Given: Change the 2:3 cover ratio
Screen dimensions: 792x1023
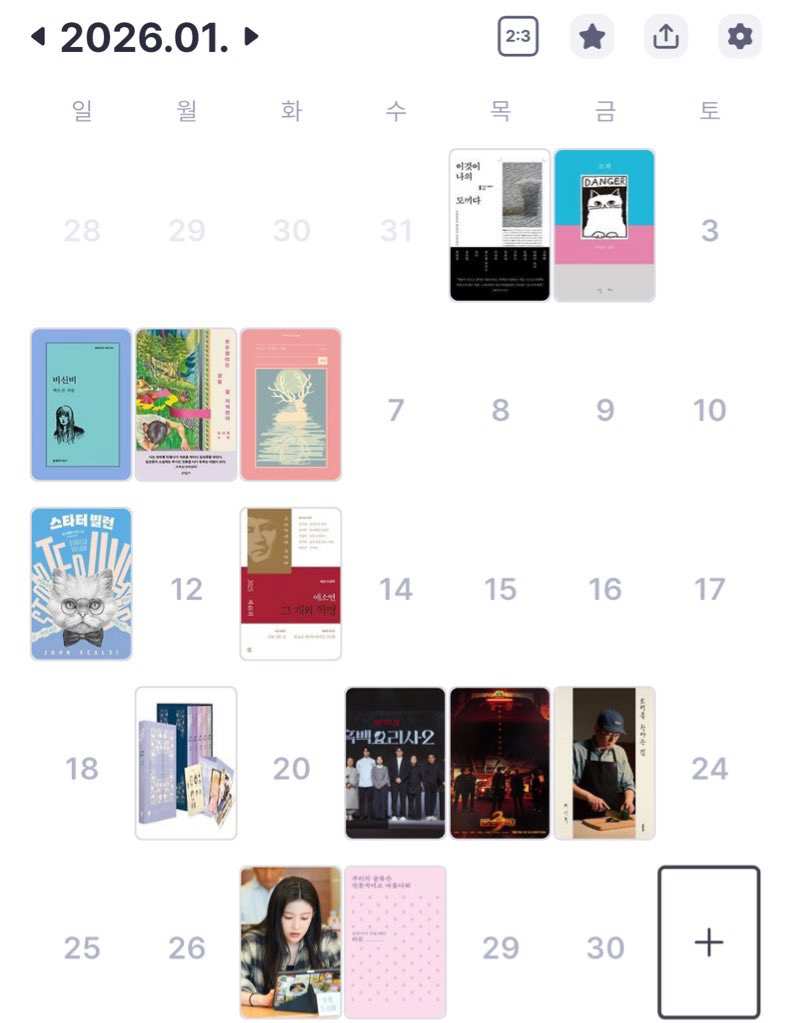Looking at the screenshot, I should click(518, 37).
